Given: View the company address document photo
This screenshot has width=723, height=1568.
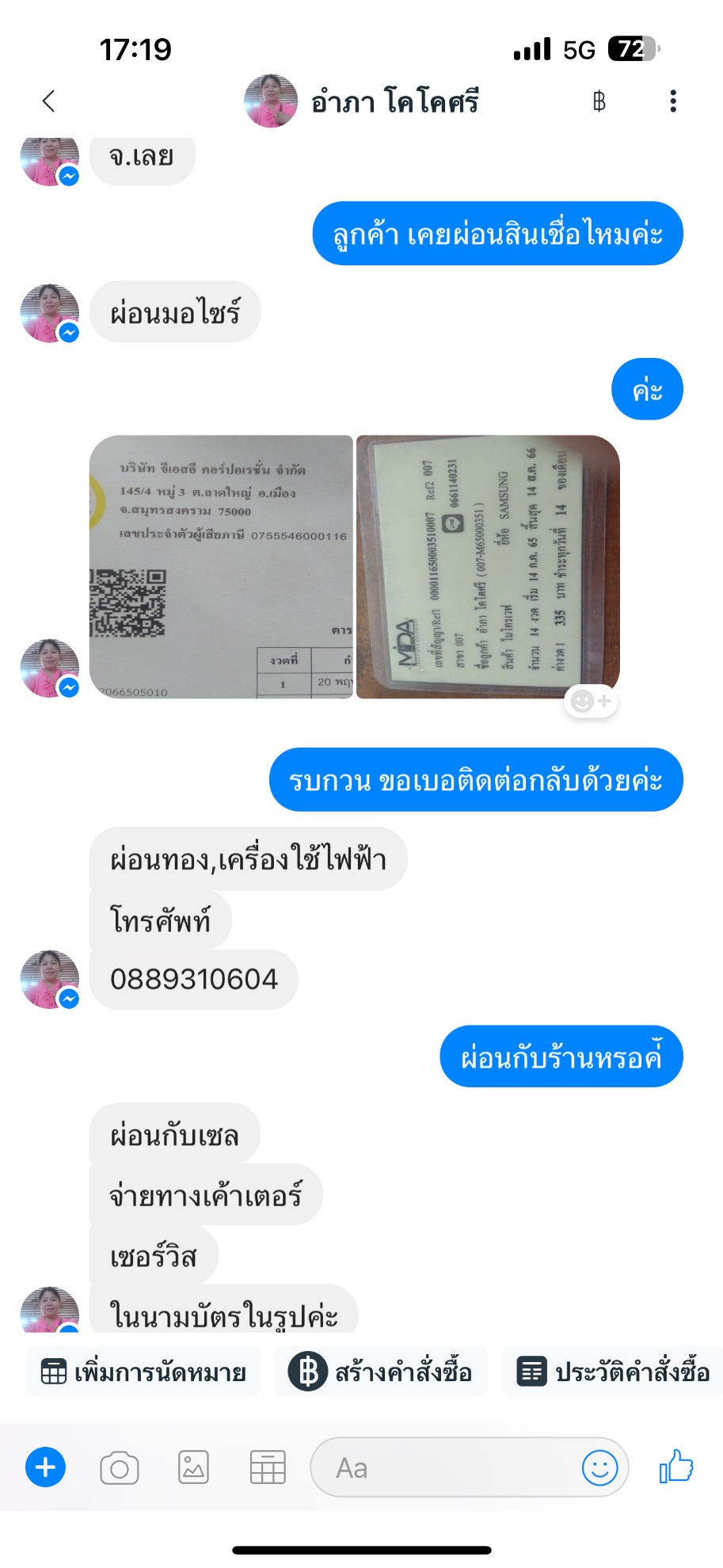Looking at the screenshot, I should click(221, 567).
